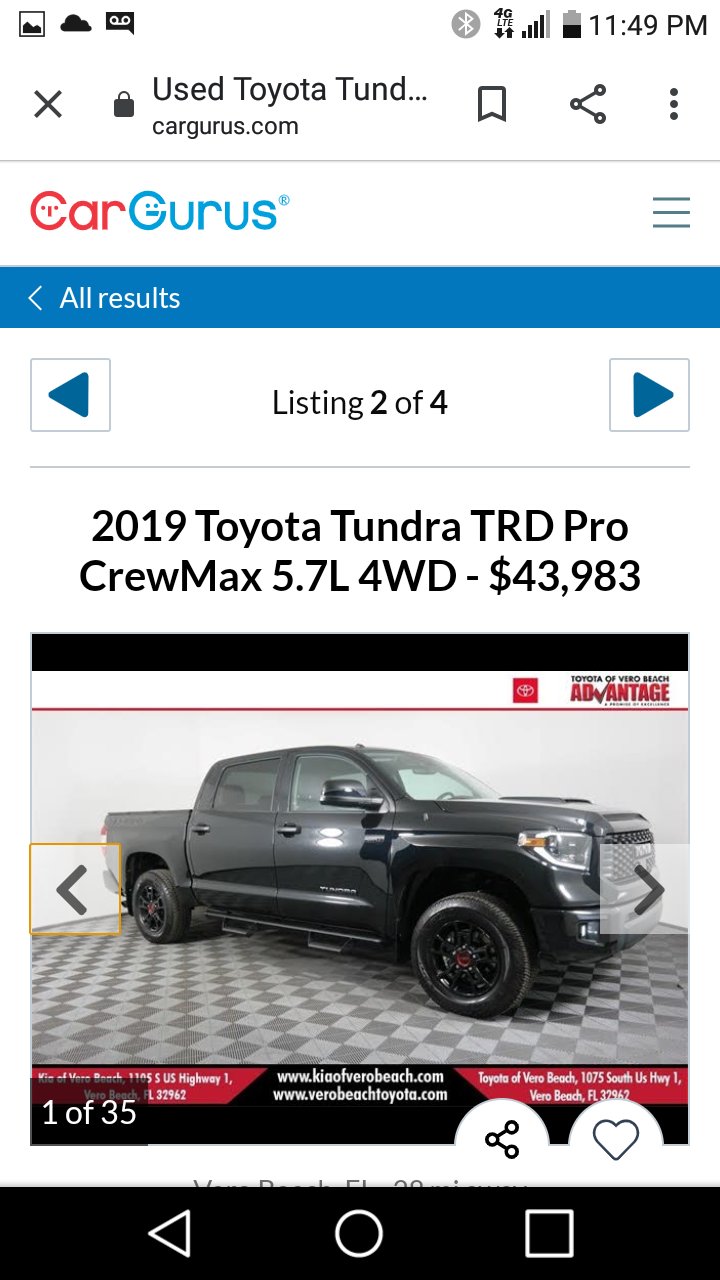
Task: Save listing with the heart icon
Action: [x=615, y=1139]
